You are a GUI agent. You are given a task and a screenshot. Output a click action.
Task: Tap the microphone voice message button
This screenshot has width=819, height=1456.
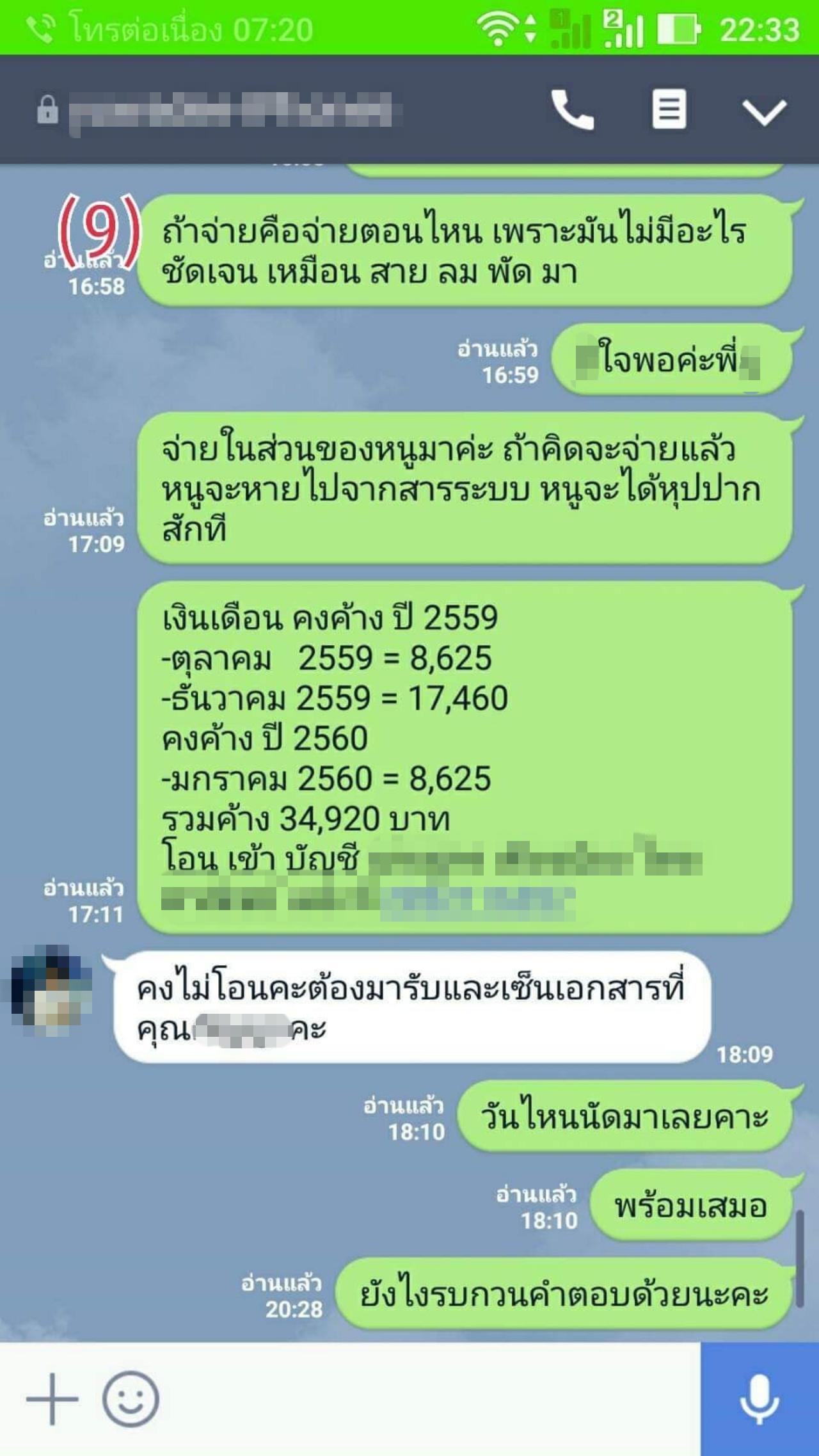point(759,1398)
